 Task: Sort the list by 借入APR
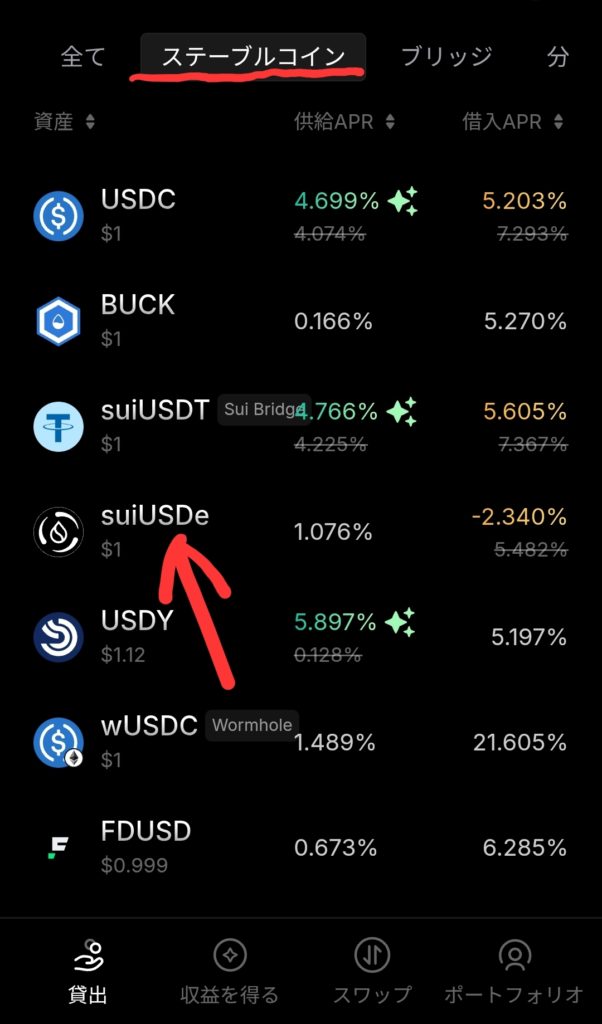pyautogui.click(x=515, y=122)
